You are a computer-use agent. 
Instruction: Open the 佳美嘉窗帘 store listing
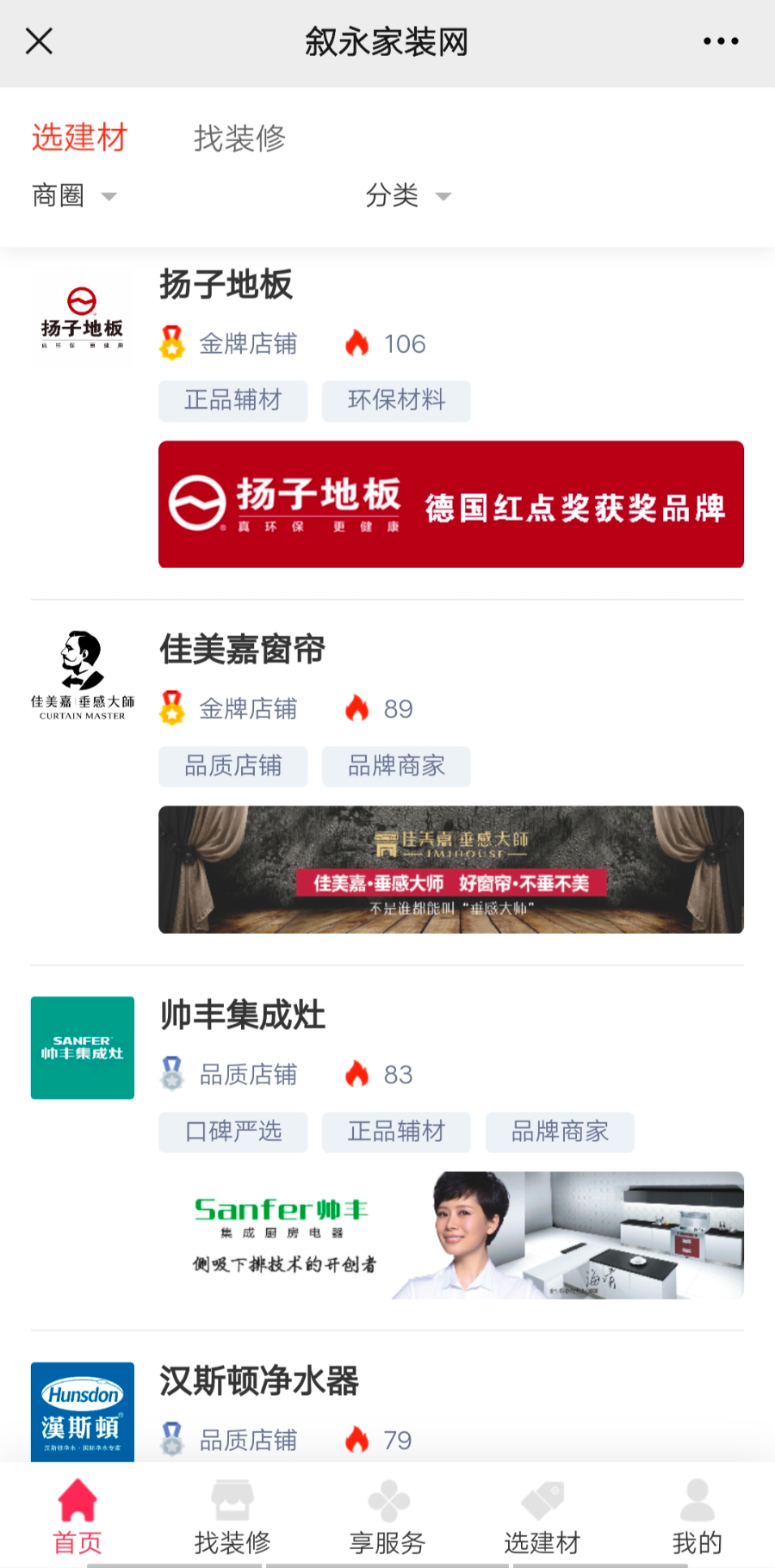[x=242, y=650]
